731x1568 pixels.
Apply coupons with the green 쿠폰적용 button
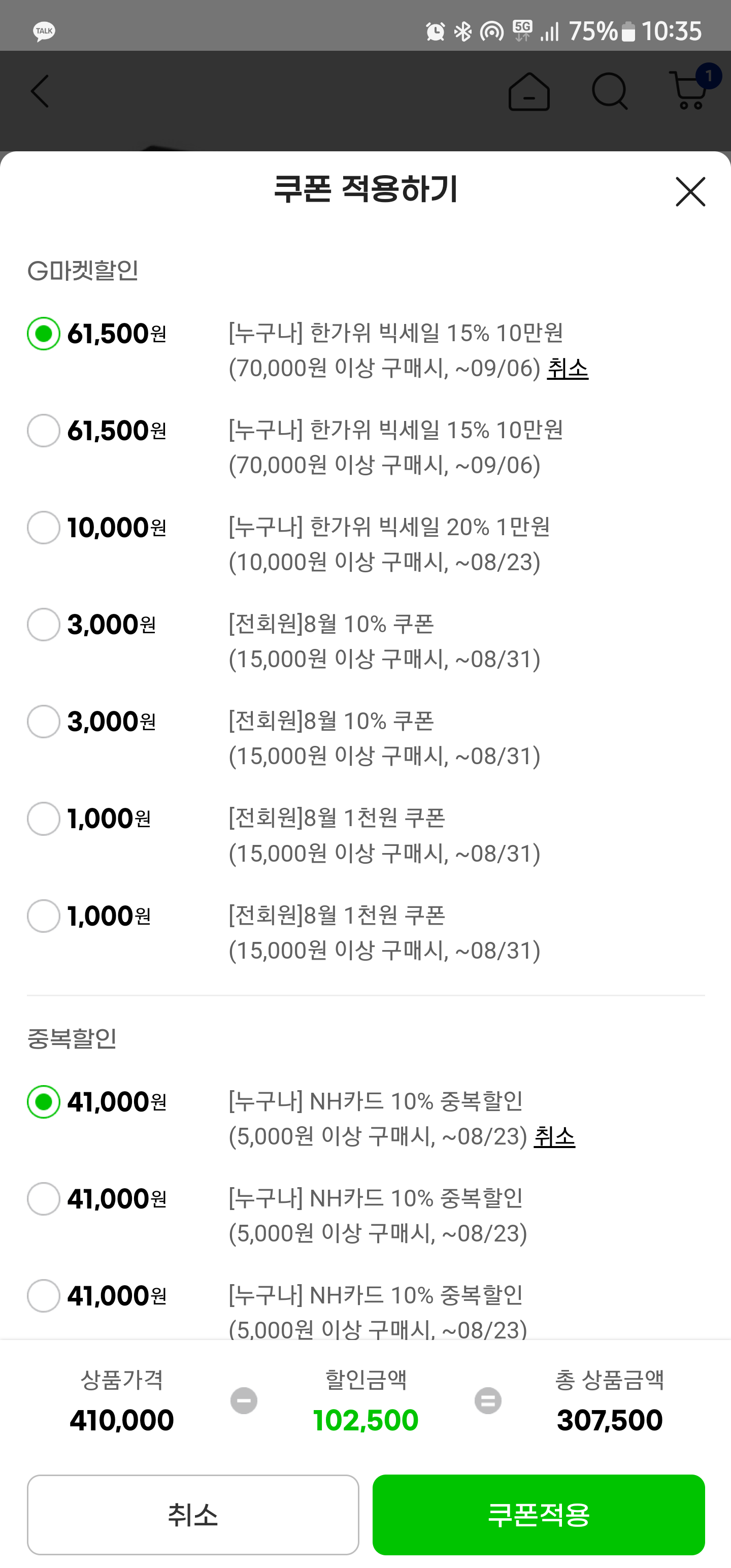(x=539, y=1515)
